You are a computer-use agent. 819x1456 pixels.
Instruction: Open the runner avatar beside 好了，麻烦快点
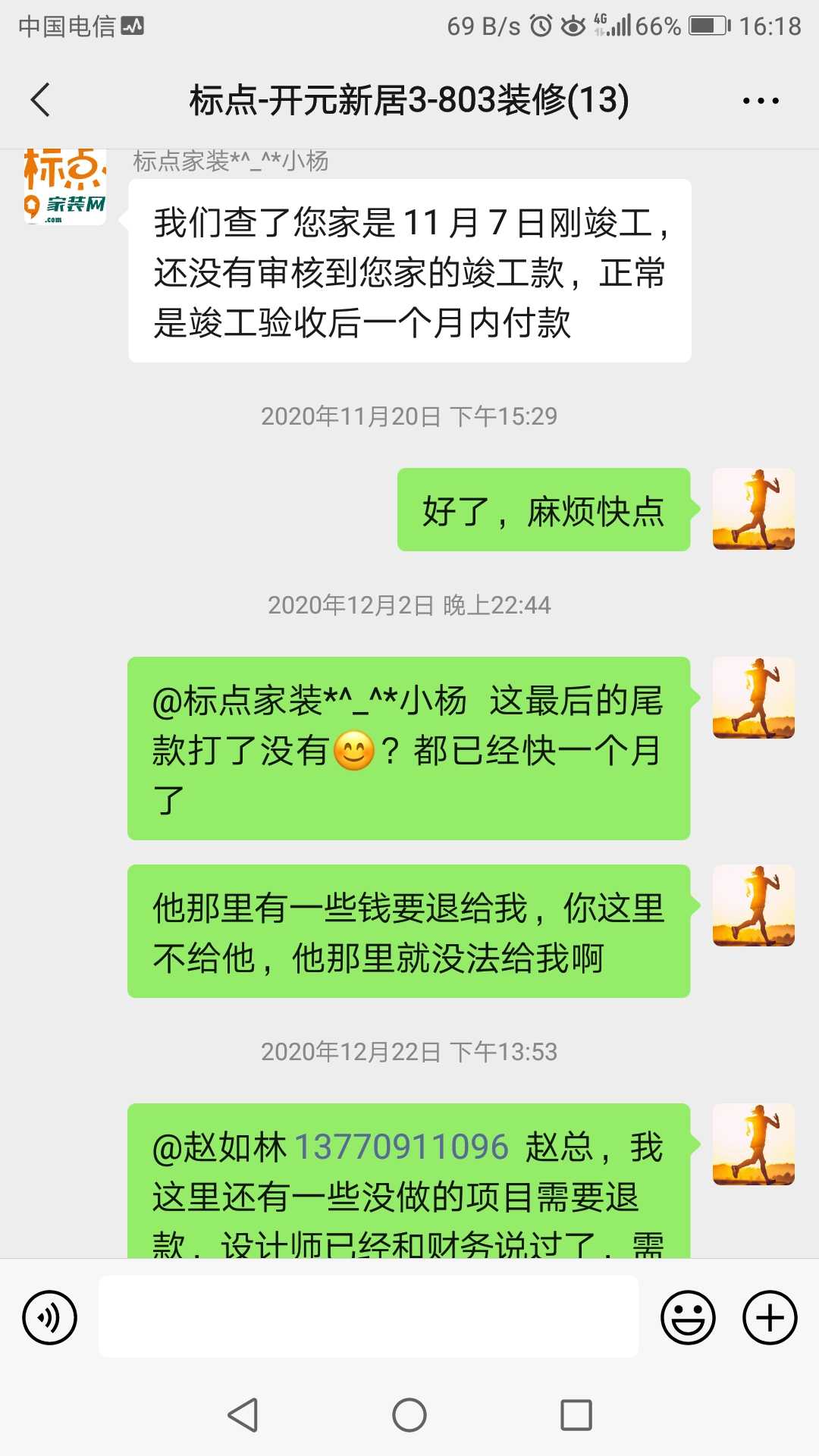(x=753, y=509)
